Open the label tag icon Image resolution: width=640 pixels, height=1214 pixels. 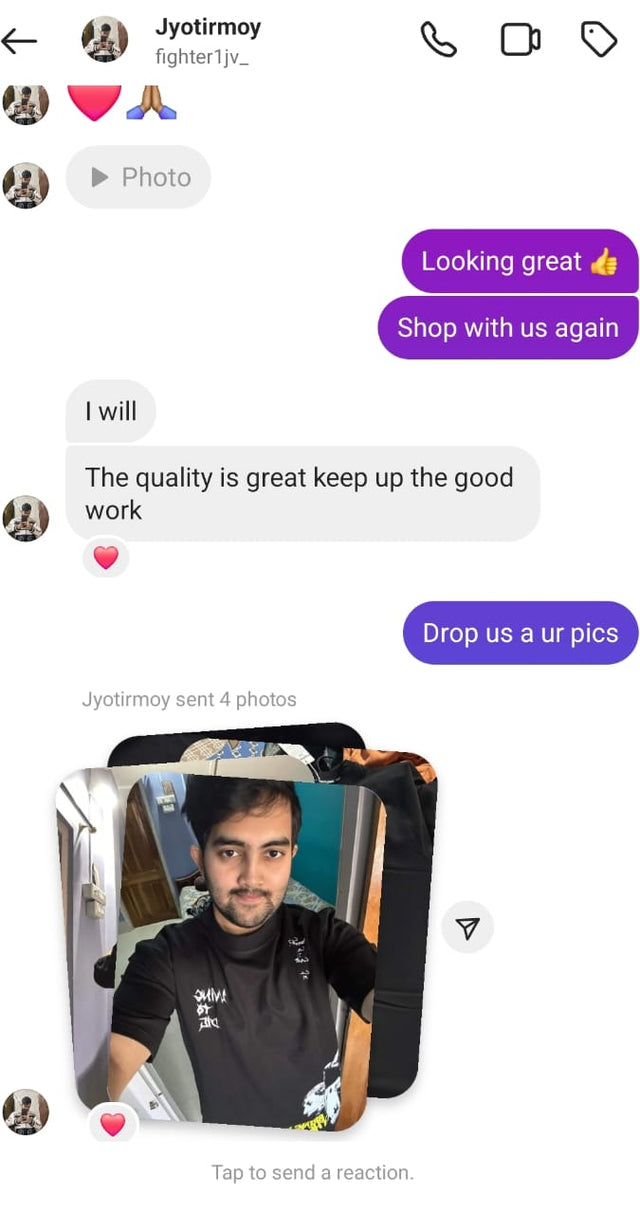click(x=598, y=40)
